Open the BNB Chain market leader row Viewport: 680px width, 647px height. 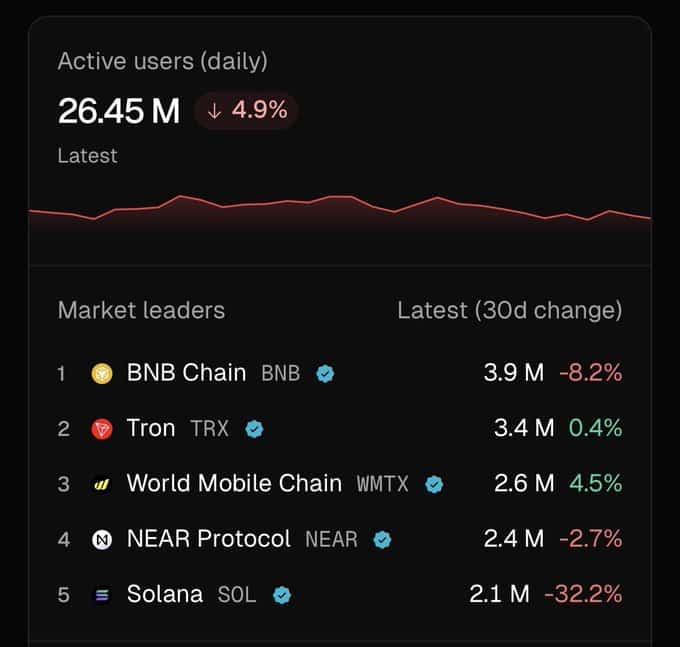coord(186,373)
